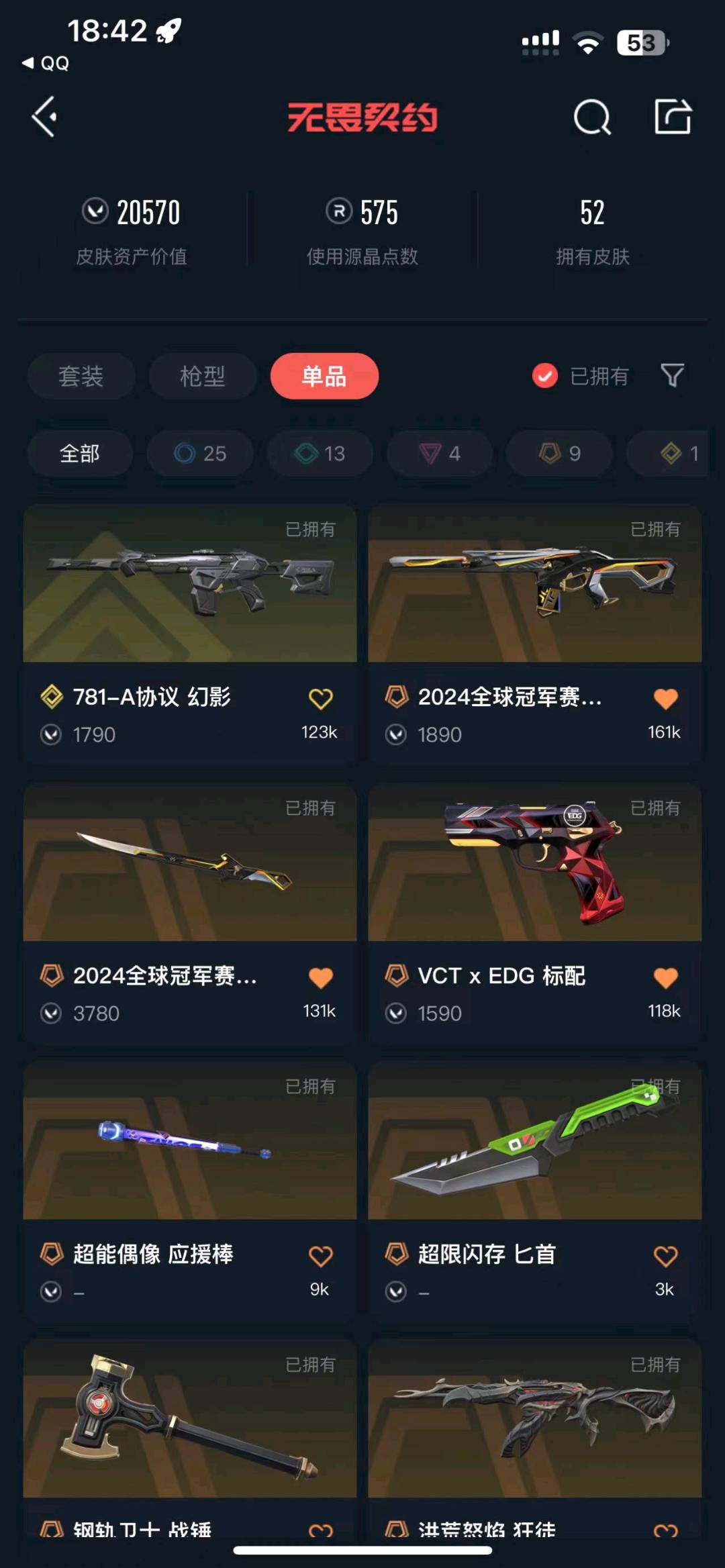Filter by the blue tier chip showing 25
This screenshot has height=1568, width=725.
[x=200, y=454]
